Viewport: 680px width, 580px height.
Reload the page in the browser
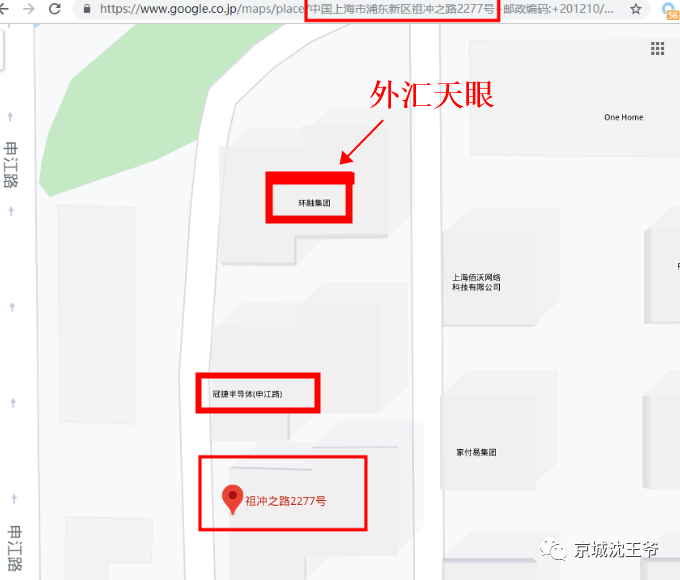[x=54, y=8]
